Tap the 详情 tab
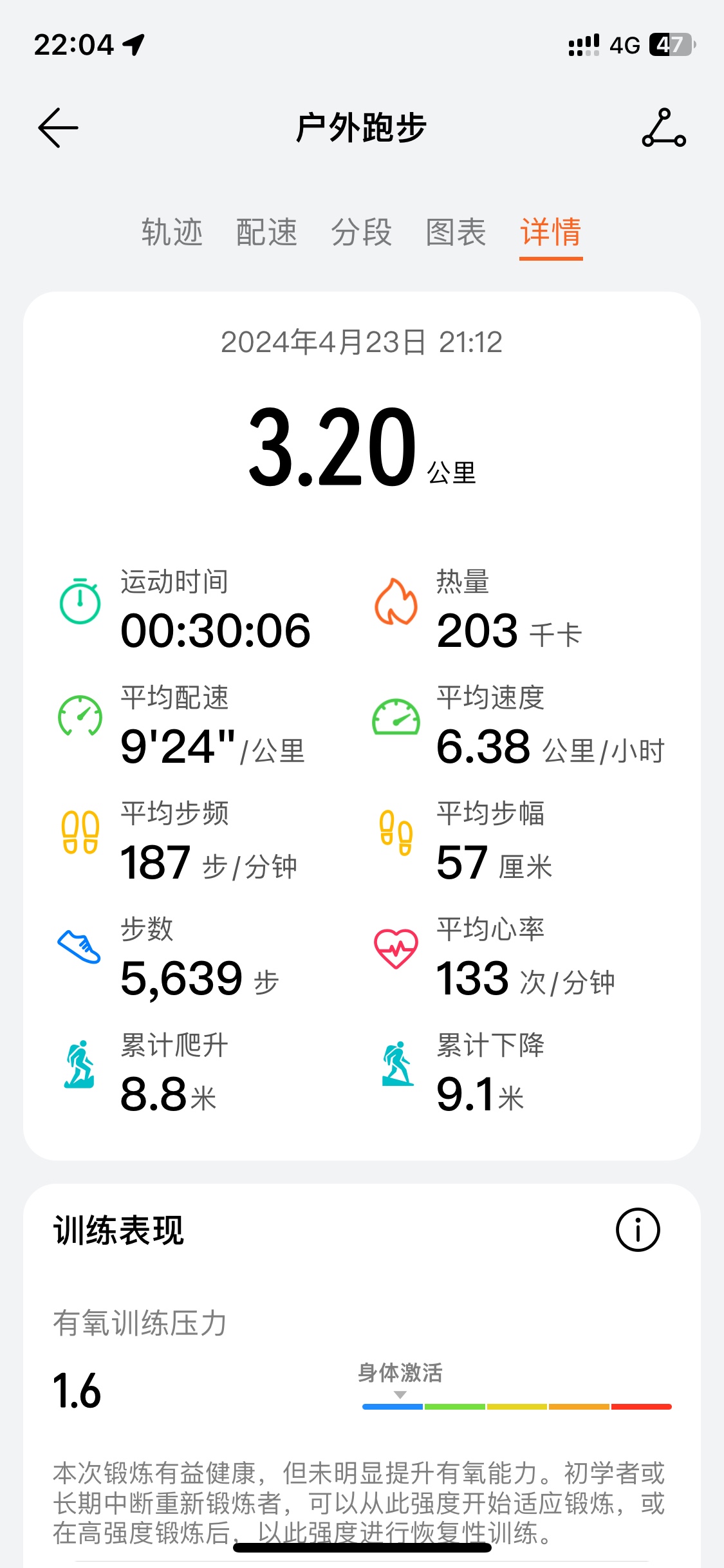Image resolution: width=724 pixels, height=1568 pixels. 551,233
